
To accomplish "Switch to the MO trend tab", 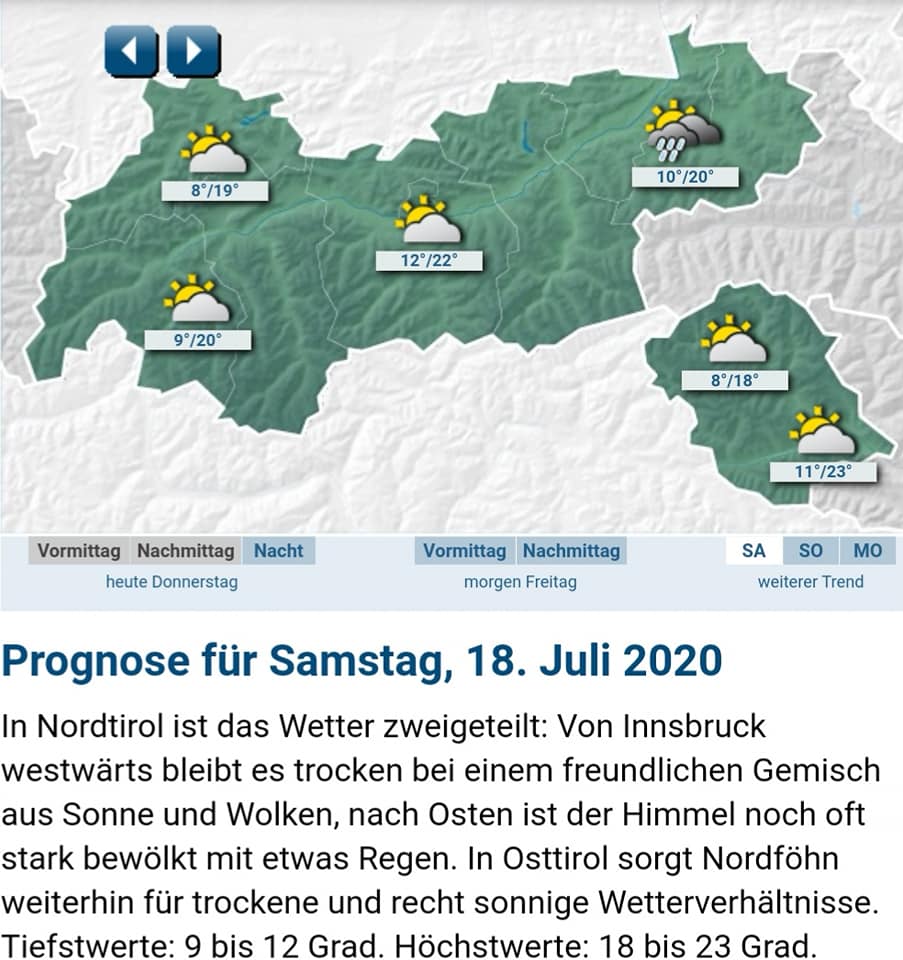I will click(867, 550).
